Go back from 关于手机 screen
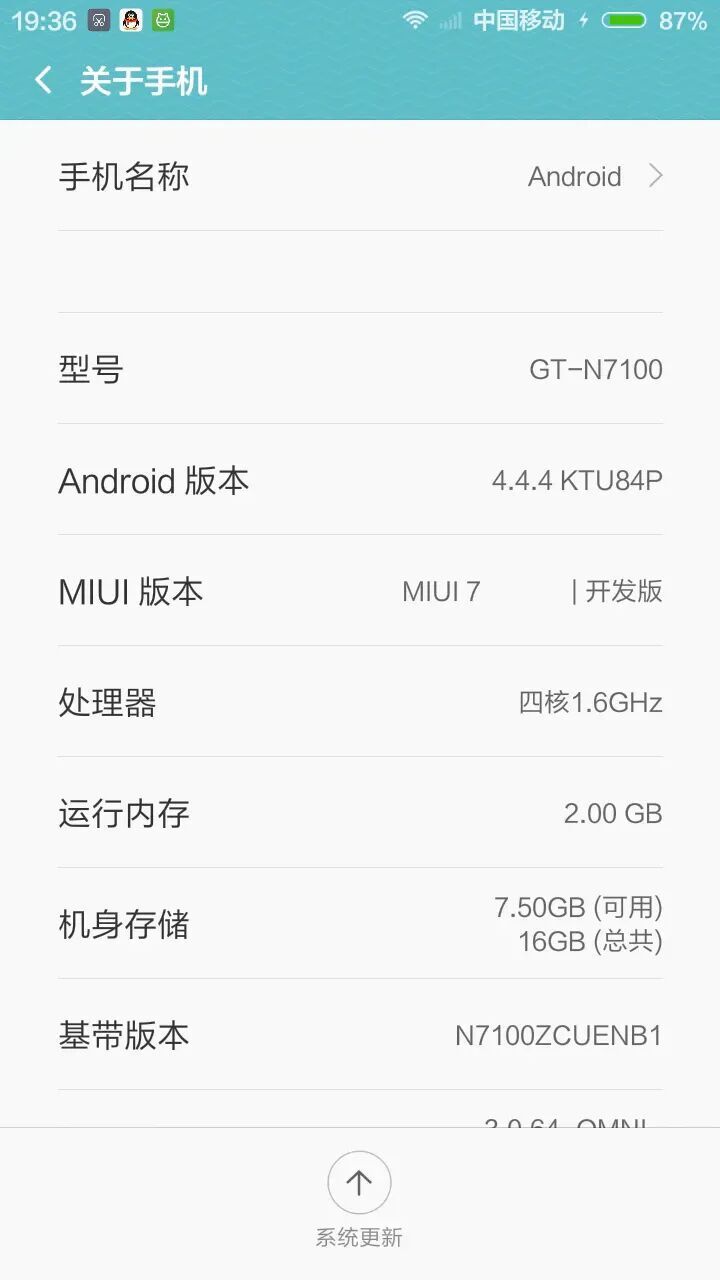This screenshot has width=720, height=1280. pyautogui.click(x=43, y=81)
